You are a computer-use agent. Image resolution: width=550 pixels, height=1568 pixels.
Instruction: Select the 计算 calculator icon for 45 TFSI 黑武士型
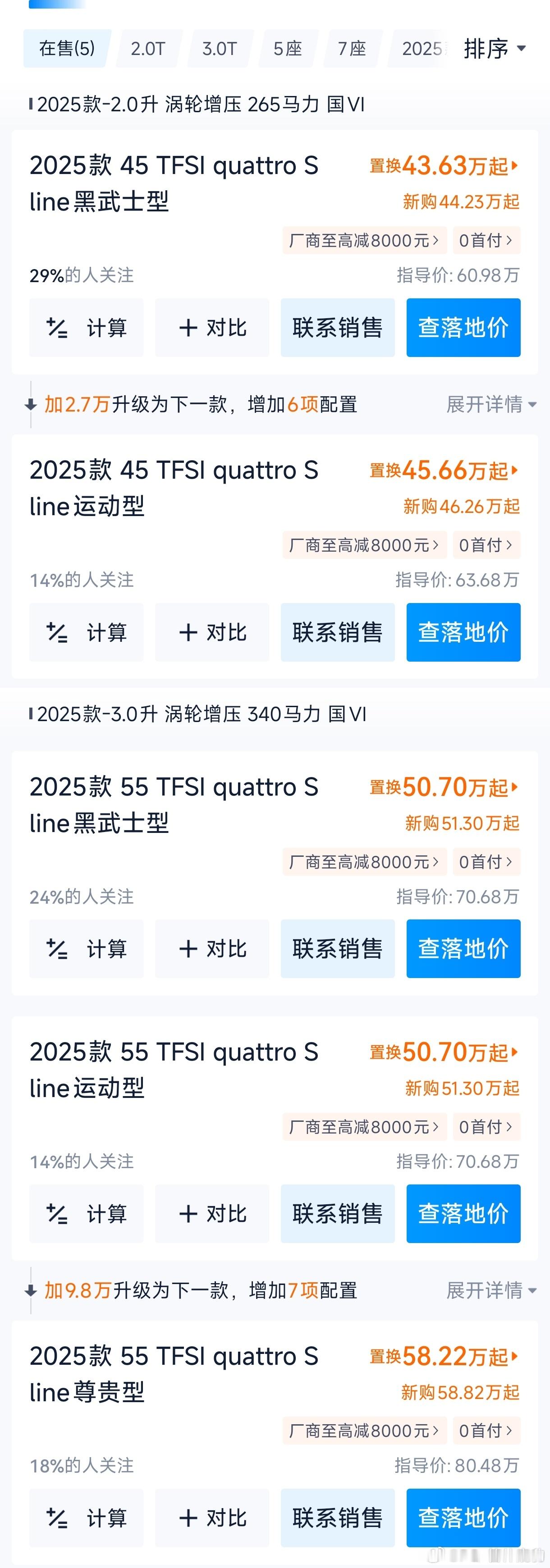click(x=58, y=328)
